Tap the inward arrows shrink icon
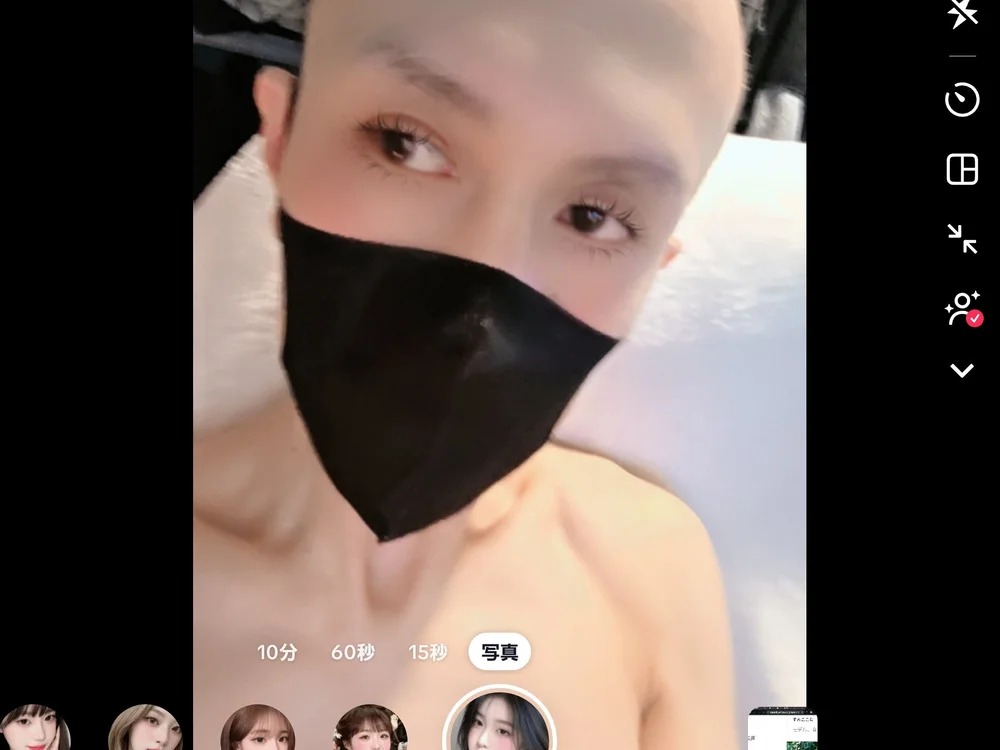The height and width of the screenshot is (750, 1000). (962, 239)
